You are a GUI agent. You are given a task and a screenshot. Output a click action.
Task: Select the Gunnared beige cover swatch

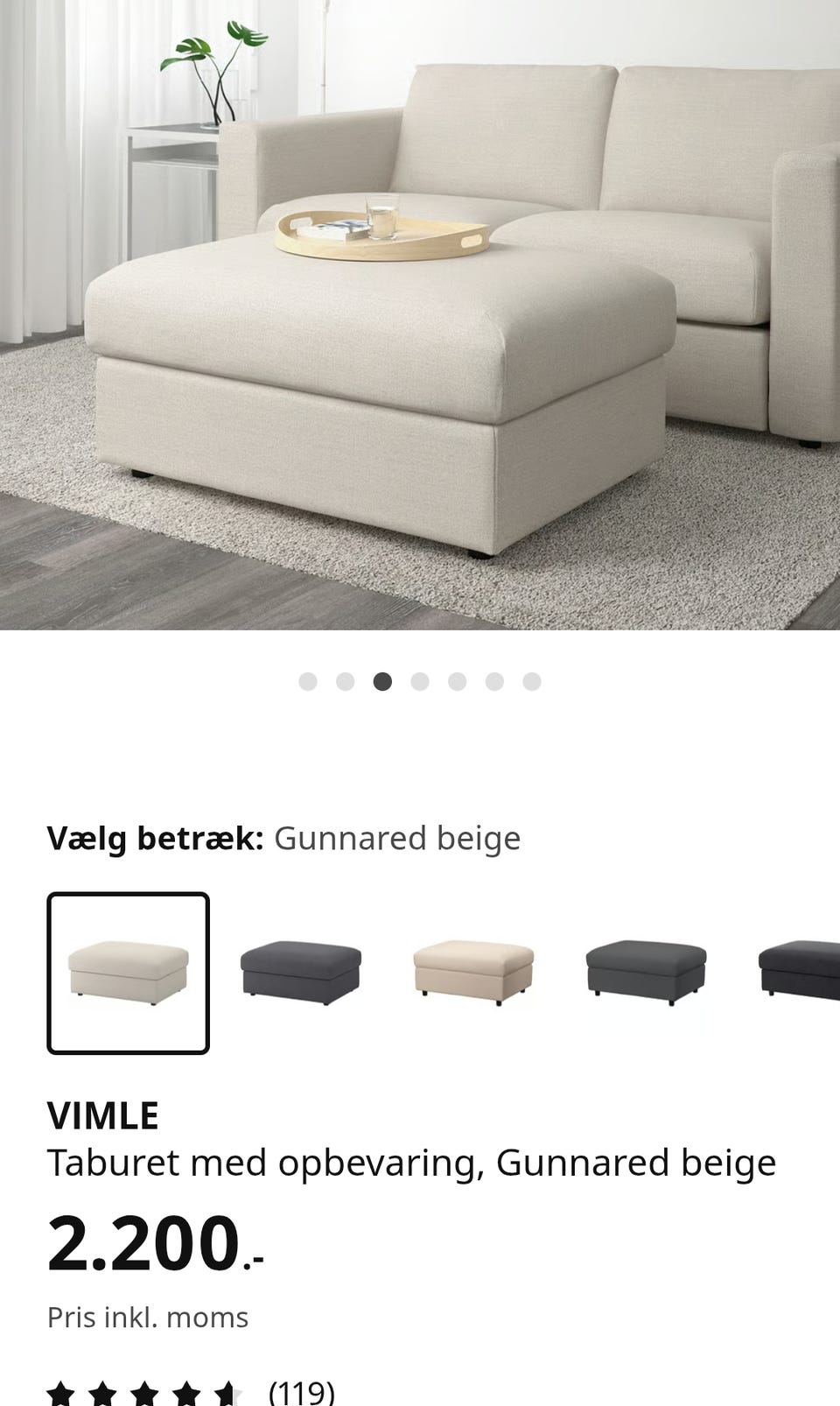pyautogui.click(x=128, y=973)
